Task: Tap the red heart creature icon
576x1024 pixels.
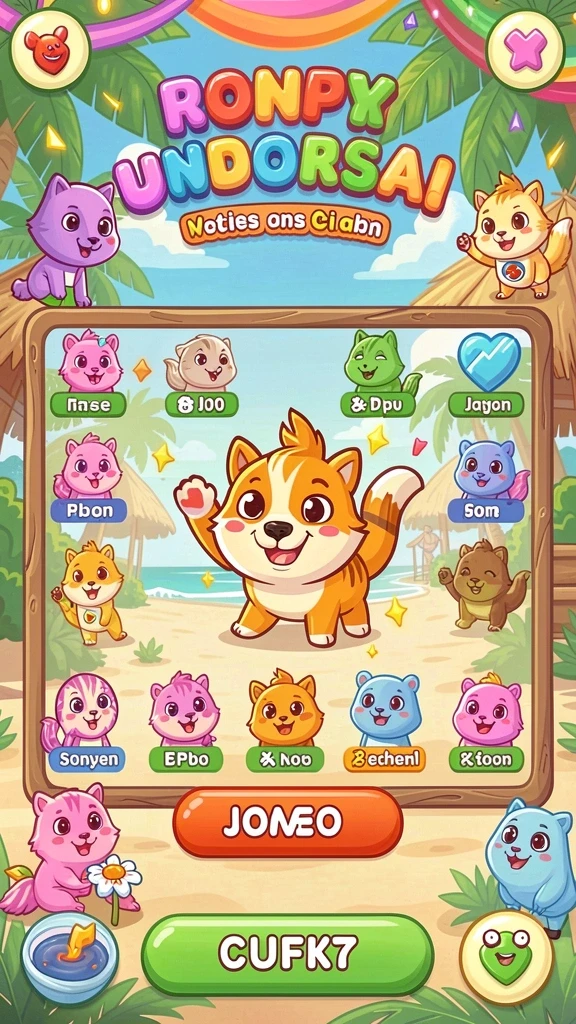Action: (47, 49)
